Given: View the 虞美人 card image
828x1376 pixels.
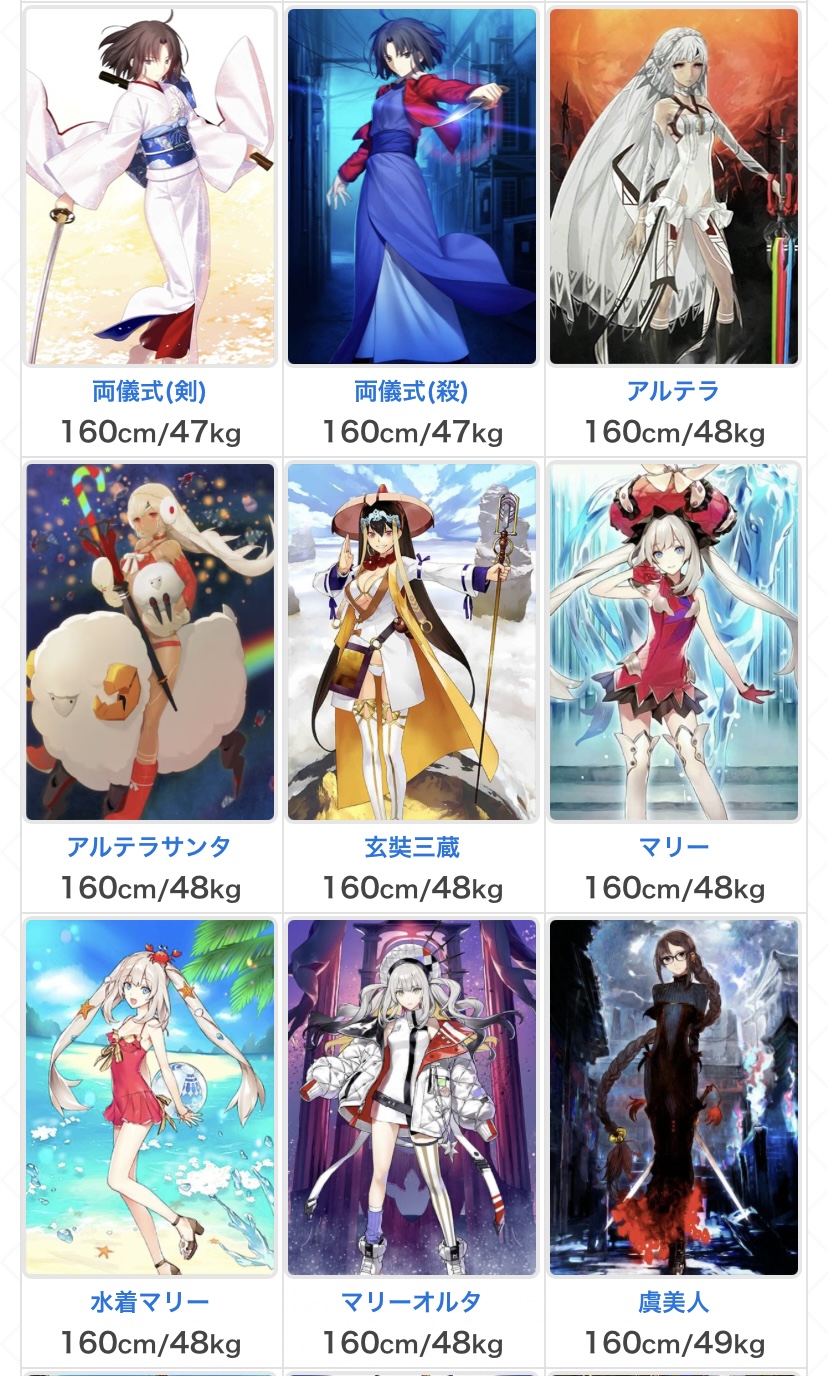Looking at the screenshot, I should [x=674, y=1098].
